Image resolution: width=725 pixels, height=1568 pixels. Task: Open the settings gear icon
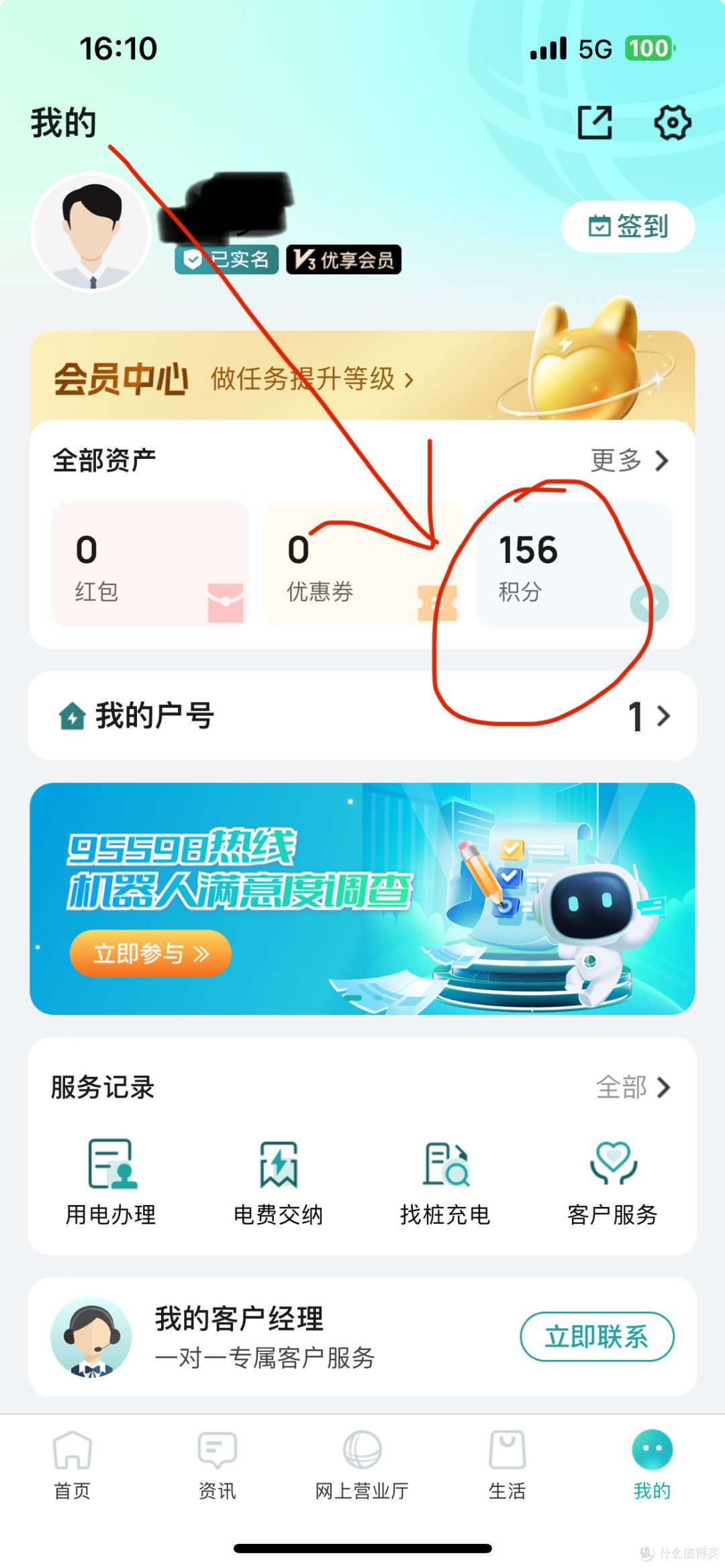[674, 122]
